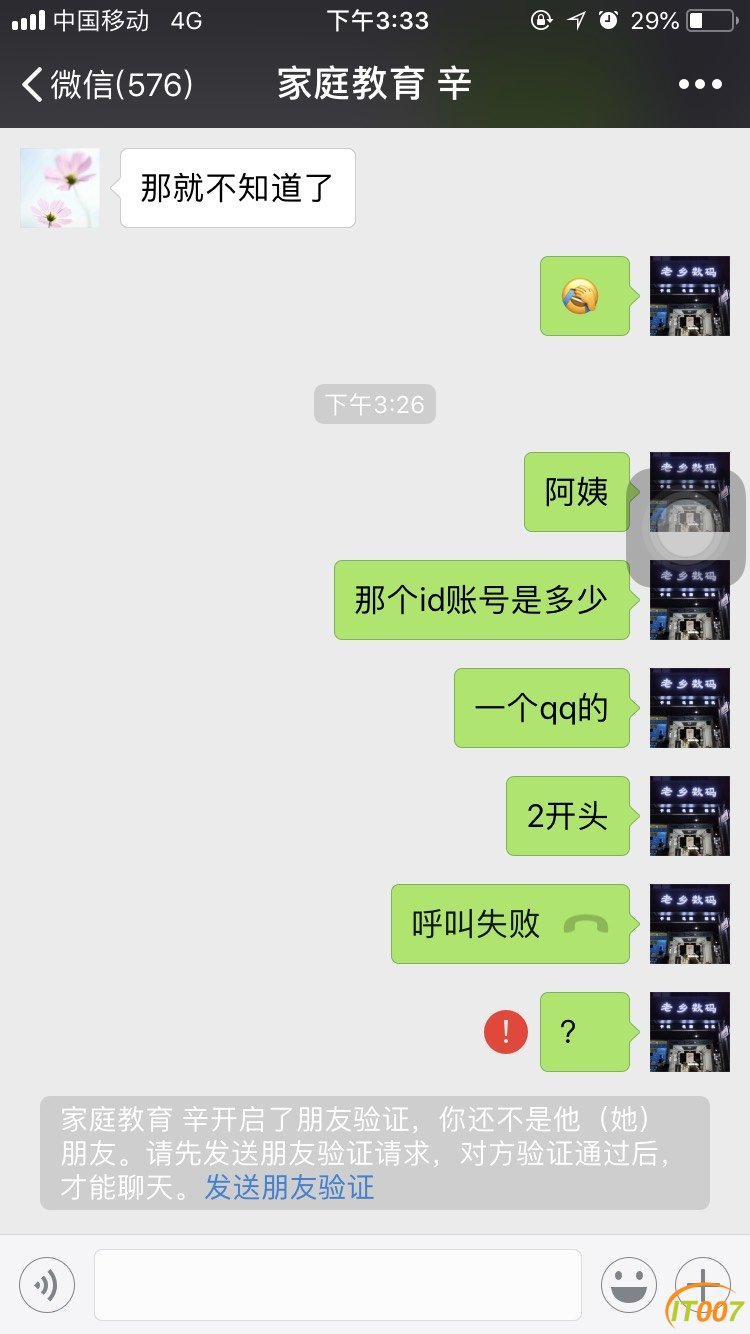
Task: Open the contact's flower profile avatar
Action: coord(60,188)
